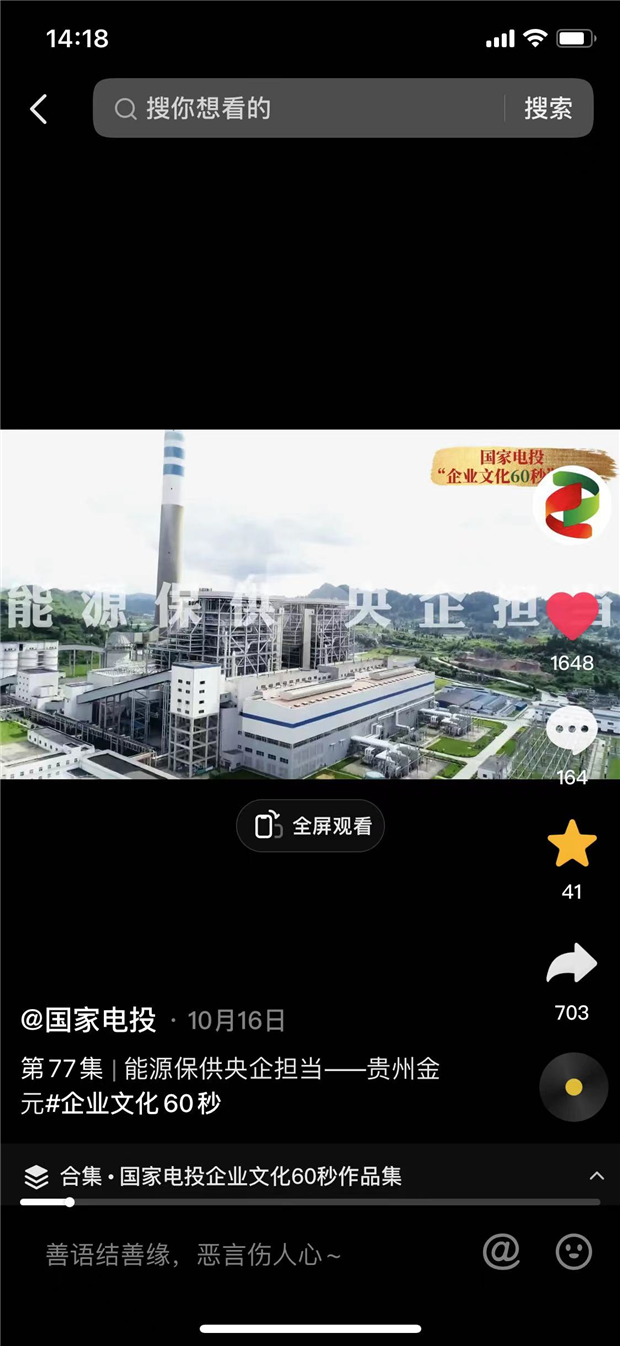Open the emoji picker icon

coord(573,1252)
